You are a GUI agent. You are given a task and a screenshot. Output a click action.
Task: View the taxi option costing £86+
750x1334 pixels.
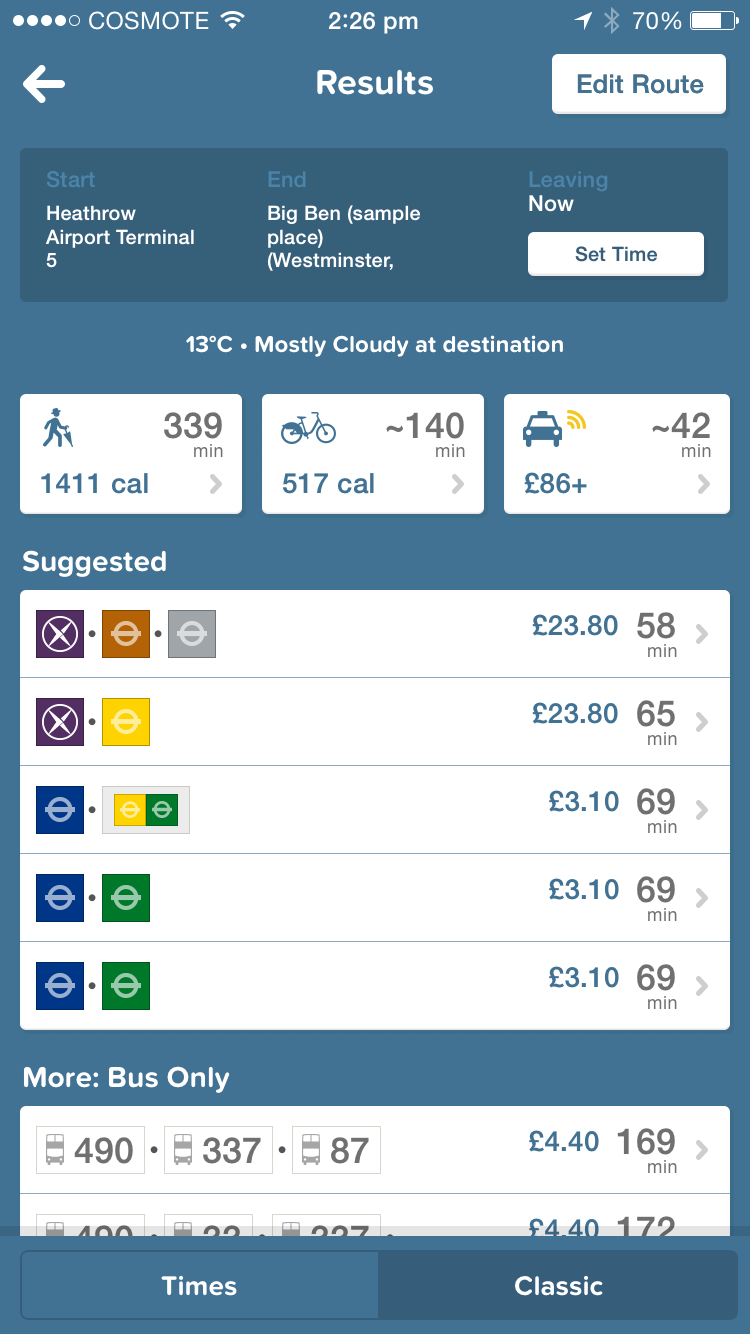click(x=616, y=454)
